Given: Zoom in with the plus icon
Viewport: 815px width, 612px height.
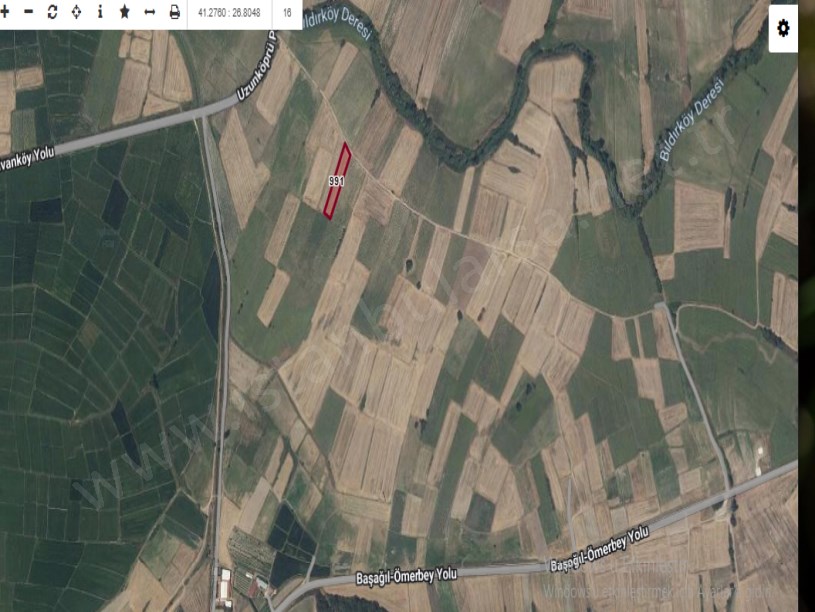Looking at the screenshot, I should [5, 13].
